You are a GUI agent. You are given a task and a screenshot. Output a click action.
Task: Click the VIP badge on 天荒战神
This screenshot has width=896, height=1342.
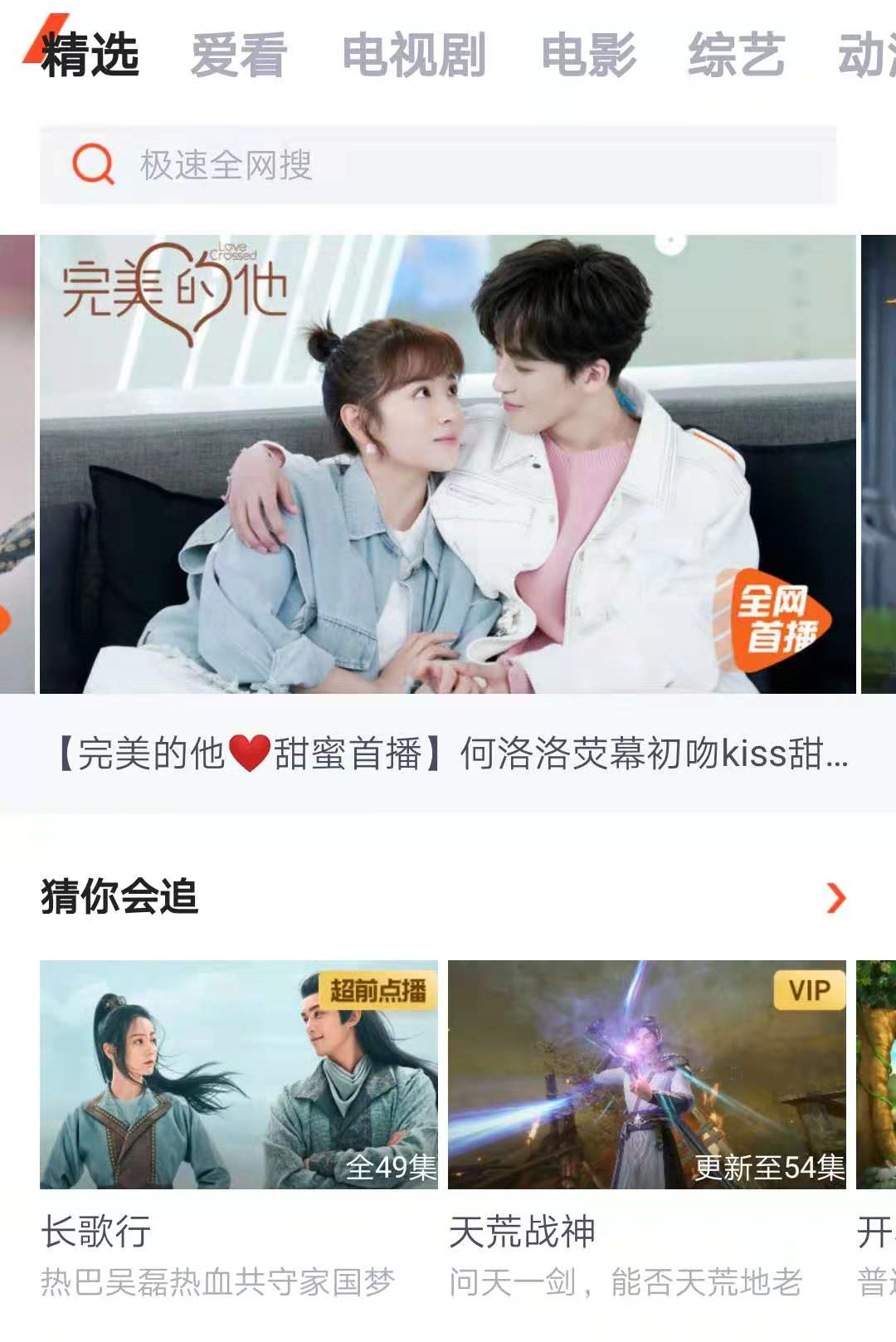coord(811,991)
